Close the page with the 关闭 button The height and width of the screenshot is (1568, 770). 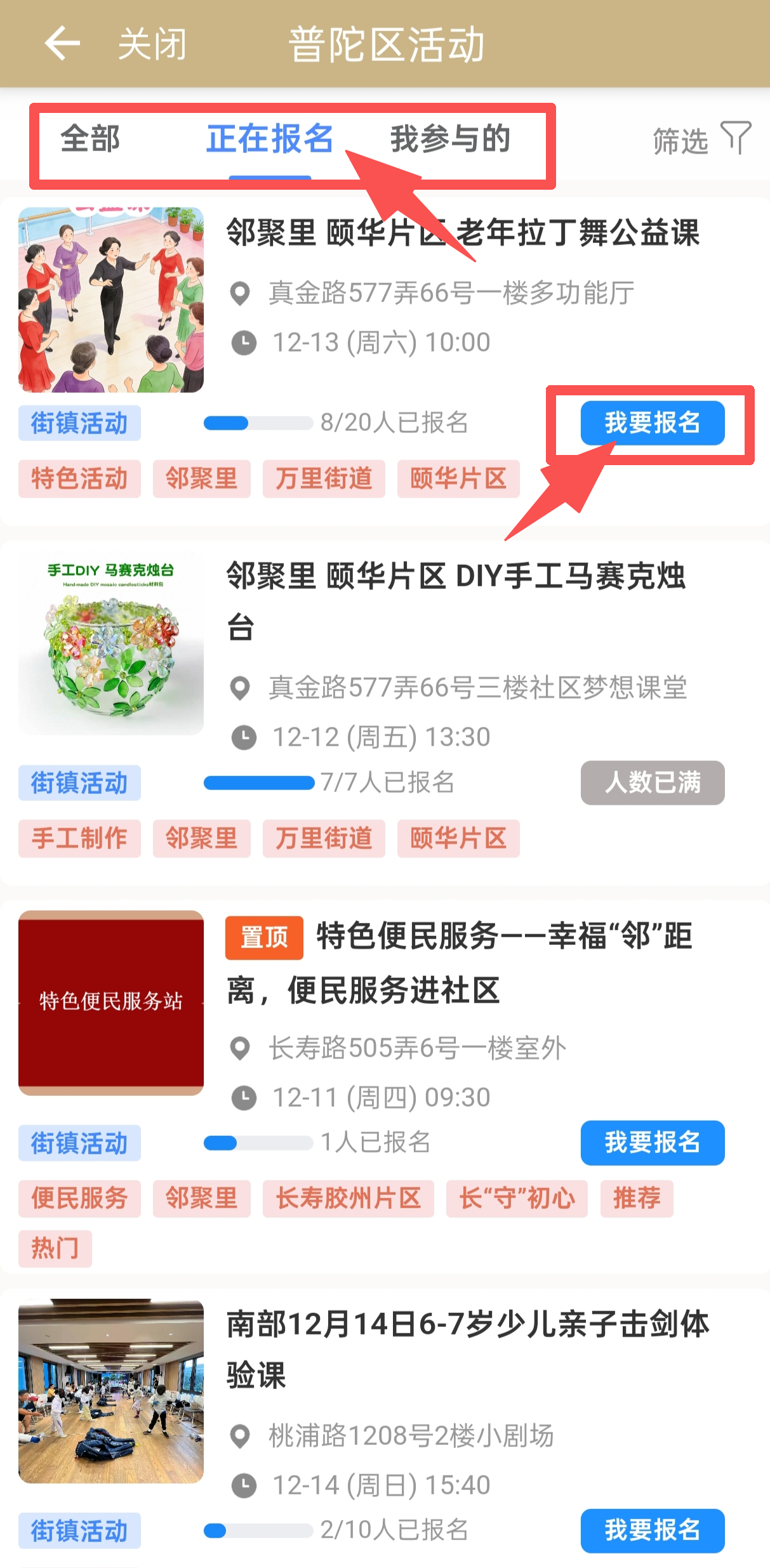pos(152,44)
